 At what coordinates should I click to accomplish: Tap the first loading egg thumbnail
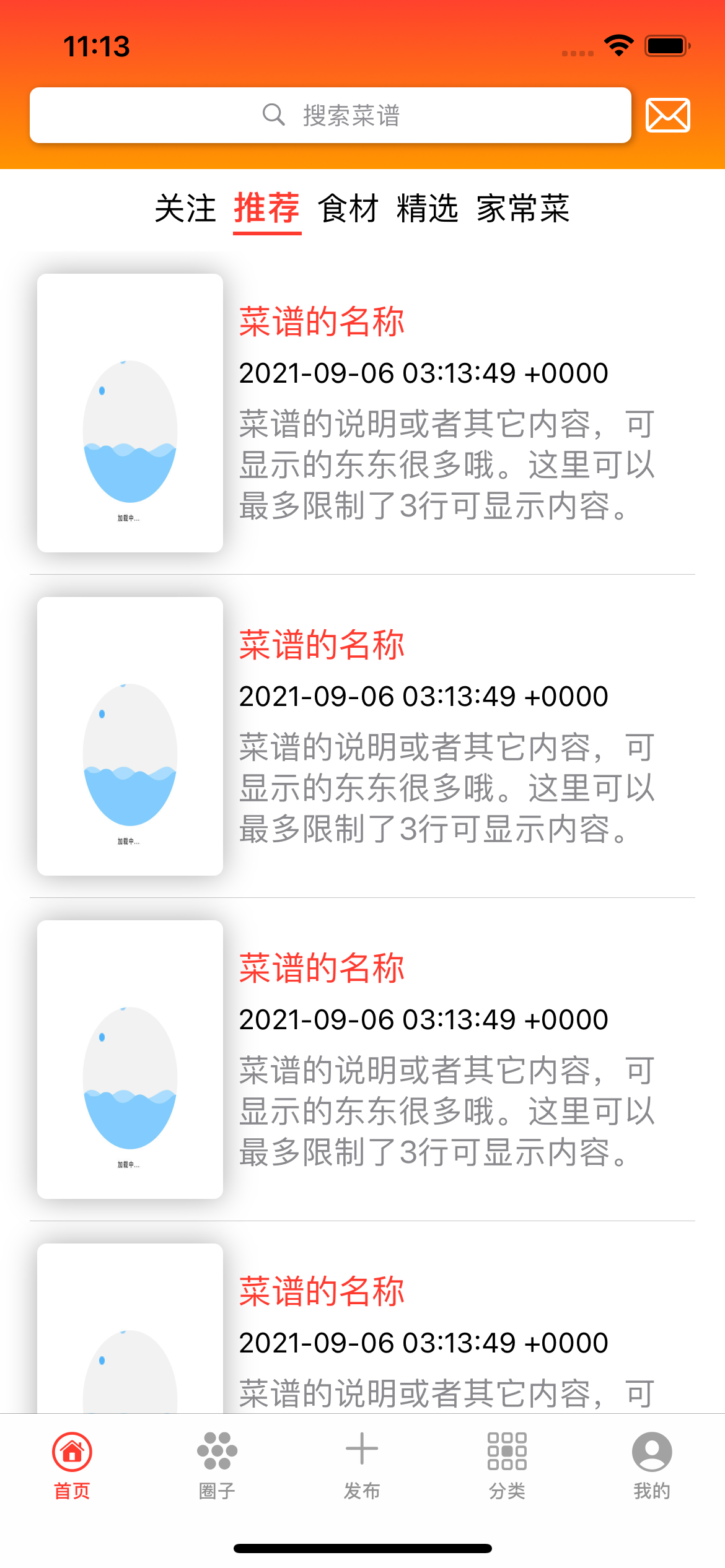point(130,412)
